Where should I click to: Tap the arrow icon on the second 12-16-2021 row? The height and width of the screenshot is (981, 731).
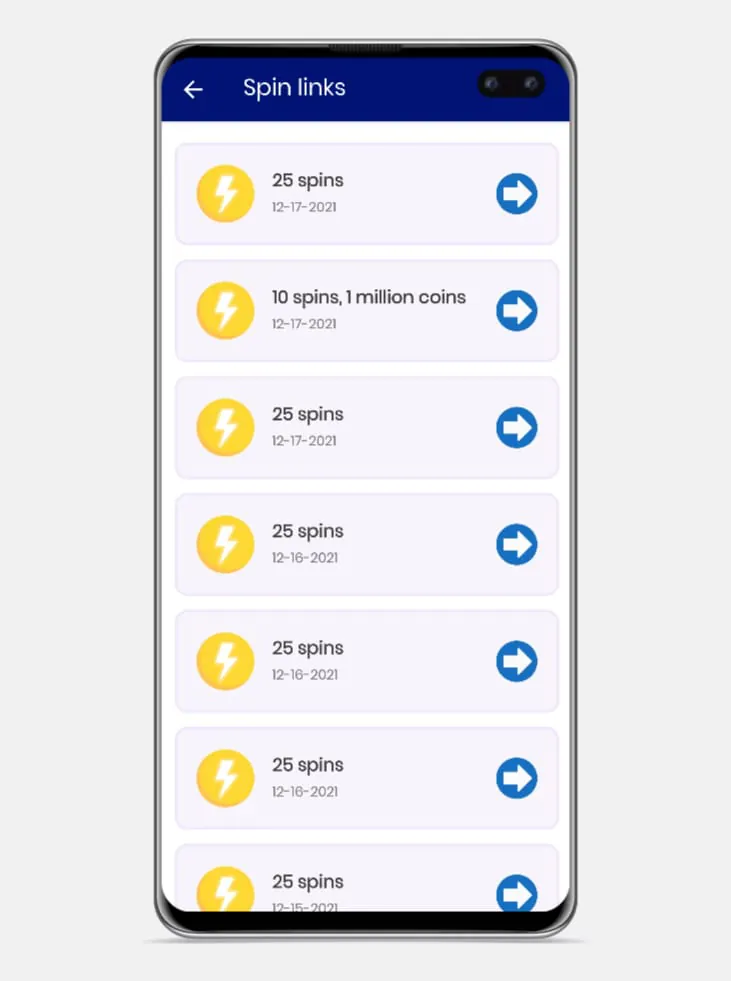[x=516, y=661]
